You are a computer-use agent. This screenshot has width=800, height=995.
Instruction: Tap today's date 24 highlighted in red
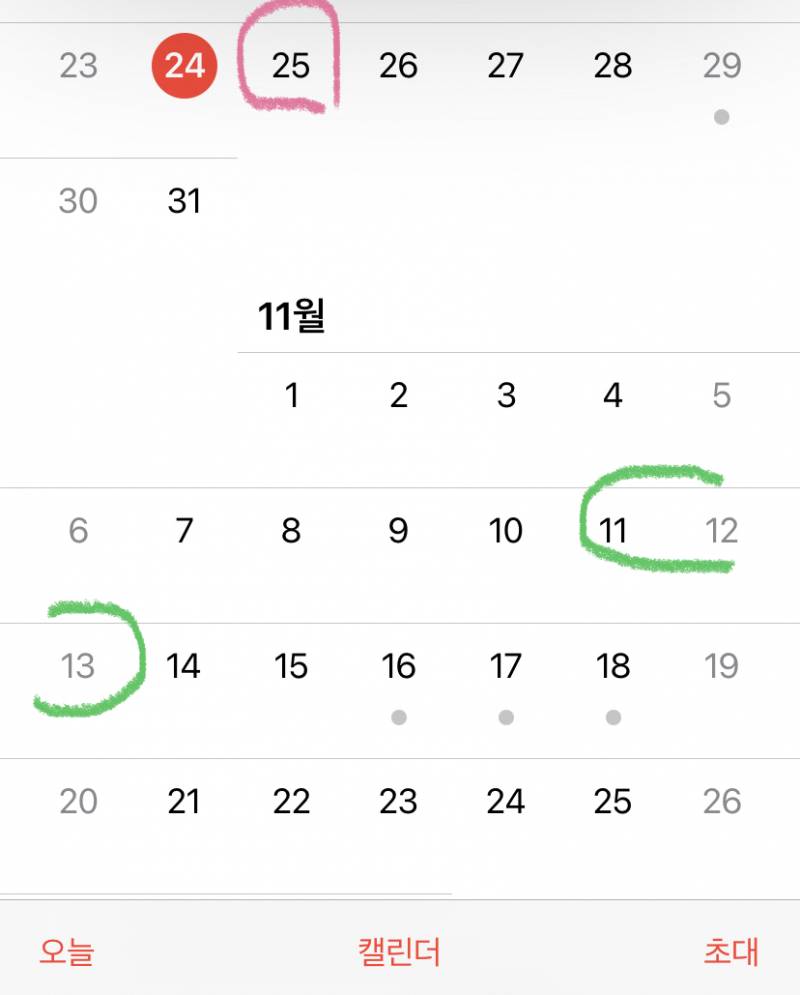[182, 65]
